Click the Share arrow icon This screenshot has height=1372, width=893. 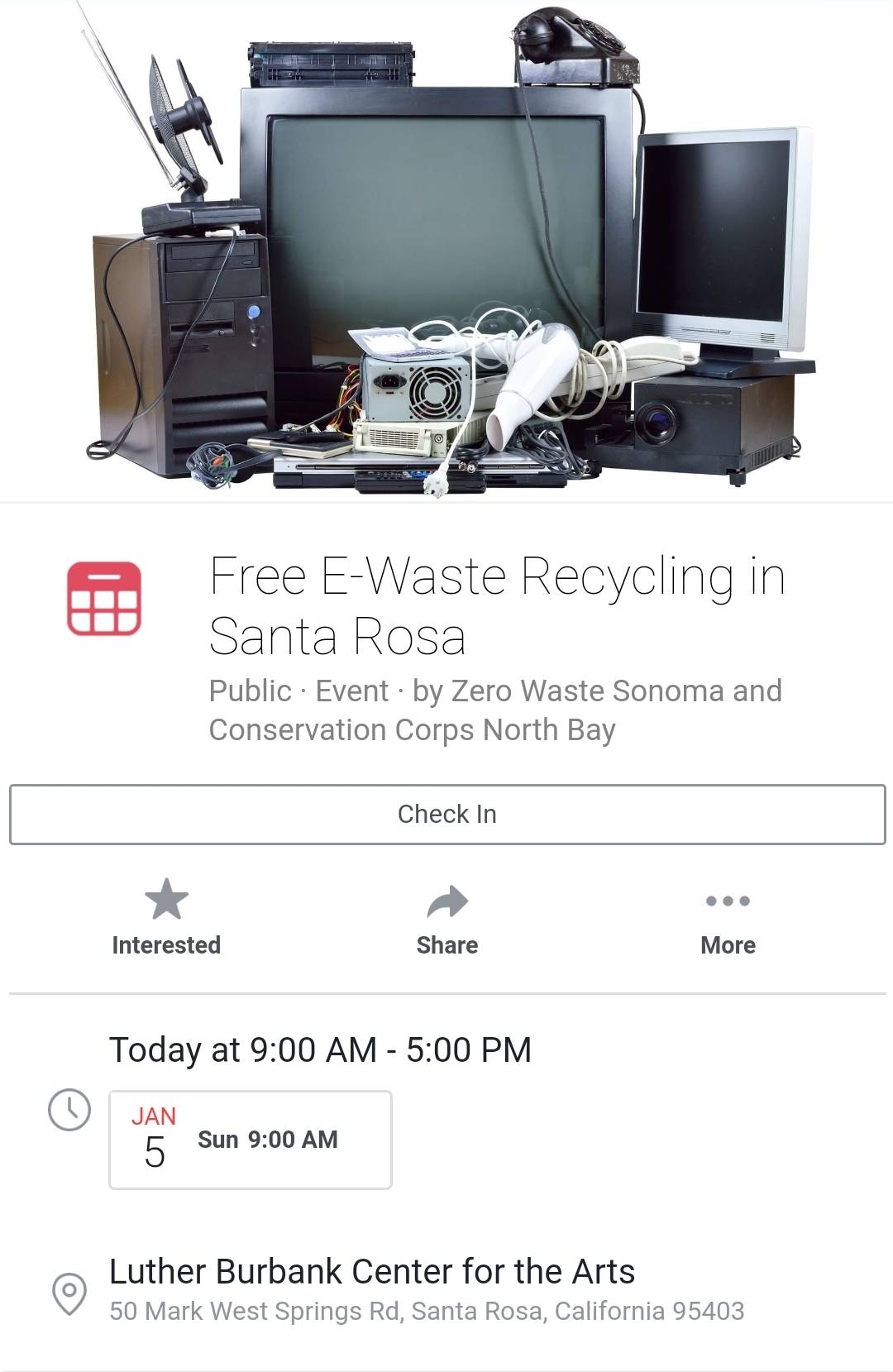click(446, 901)
